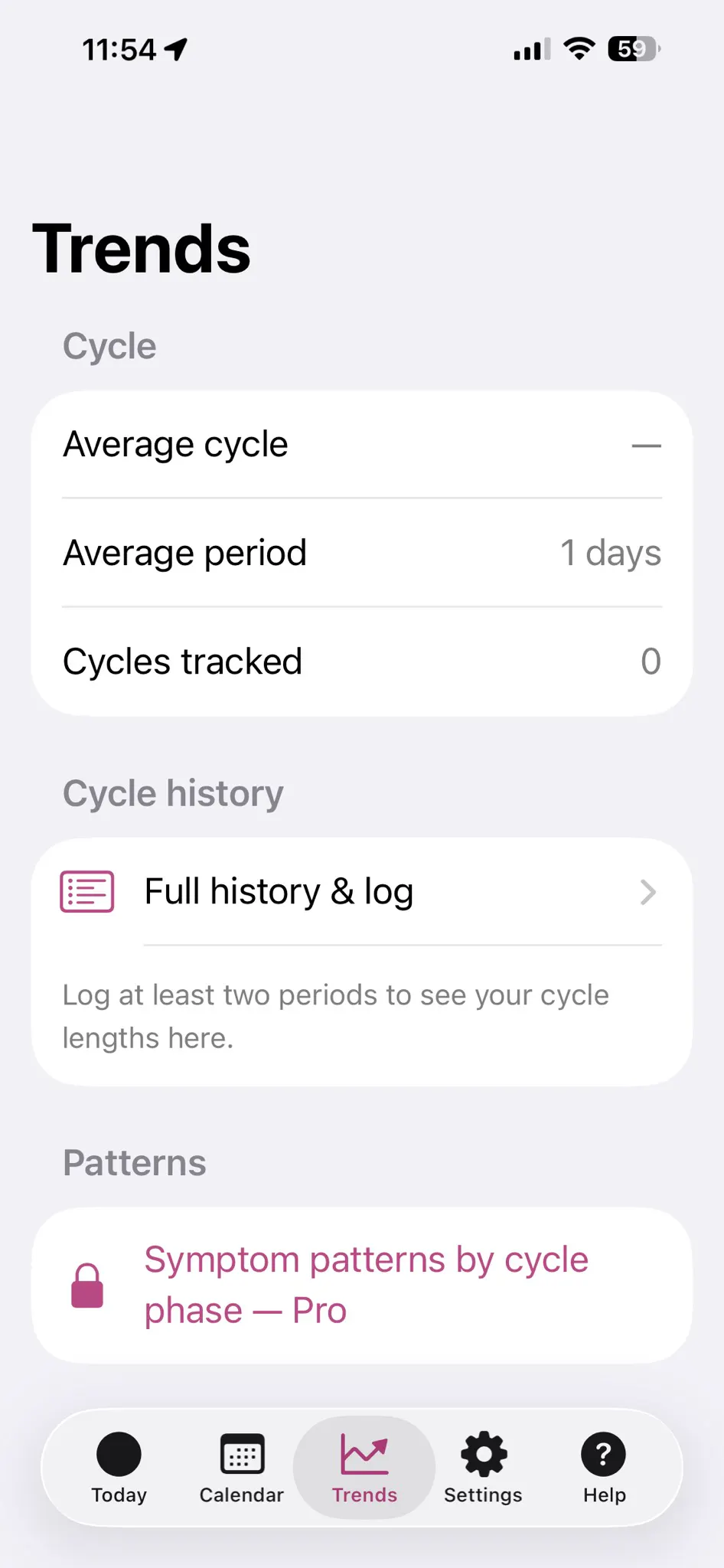Open the Help tab

(x=604, y=1468)
